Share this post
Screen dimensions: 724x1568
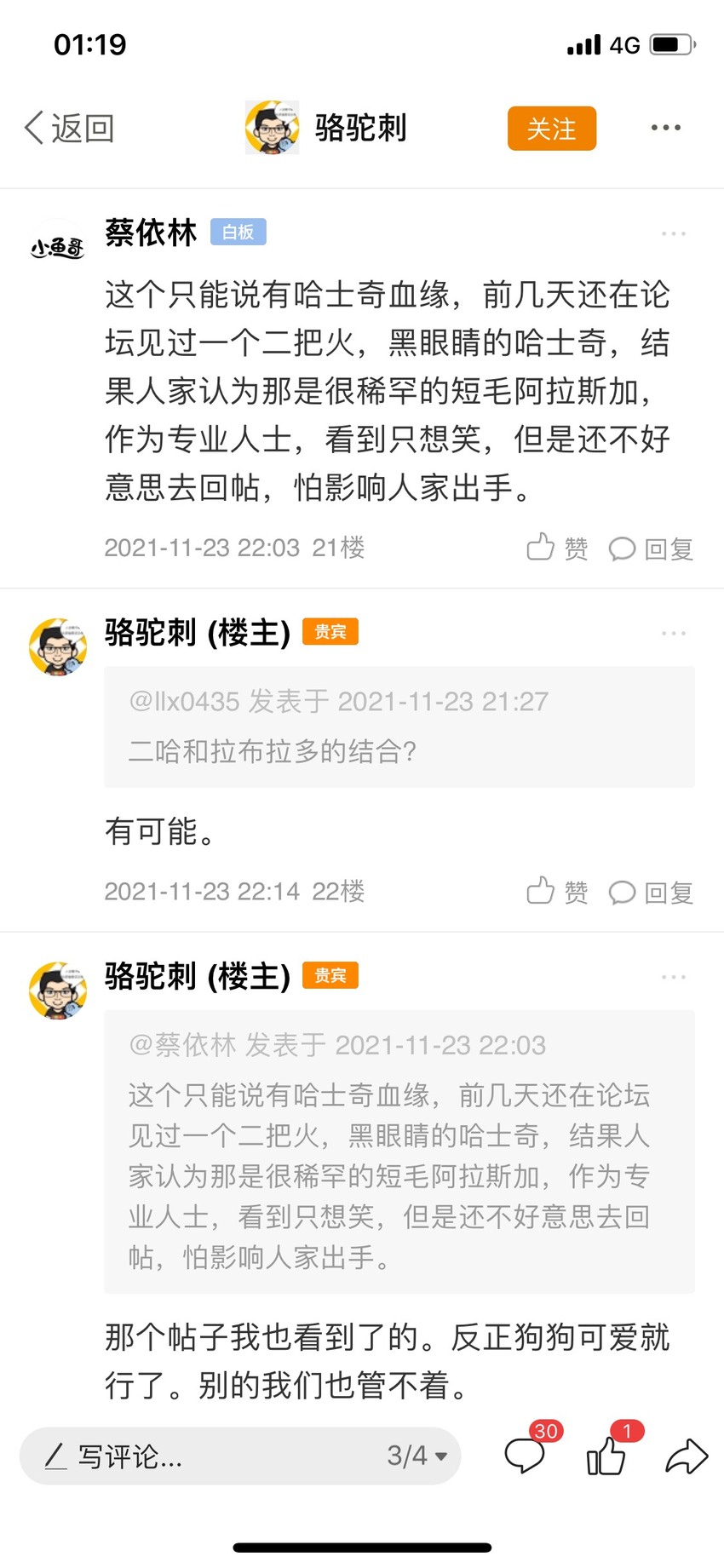pos(687,1456)
